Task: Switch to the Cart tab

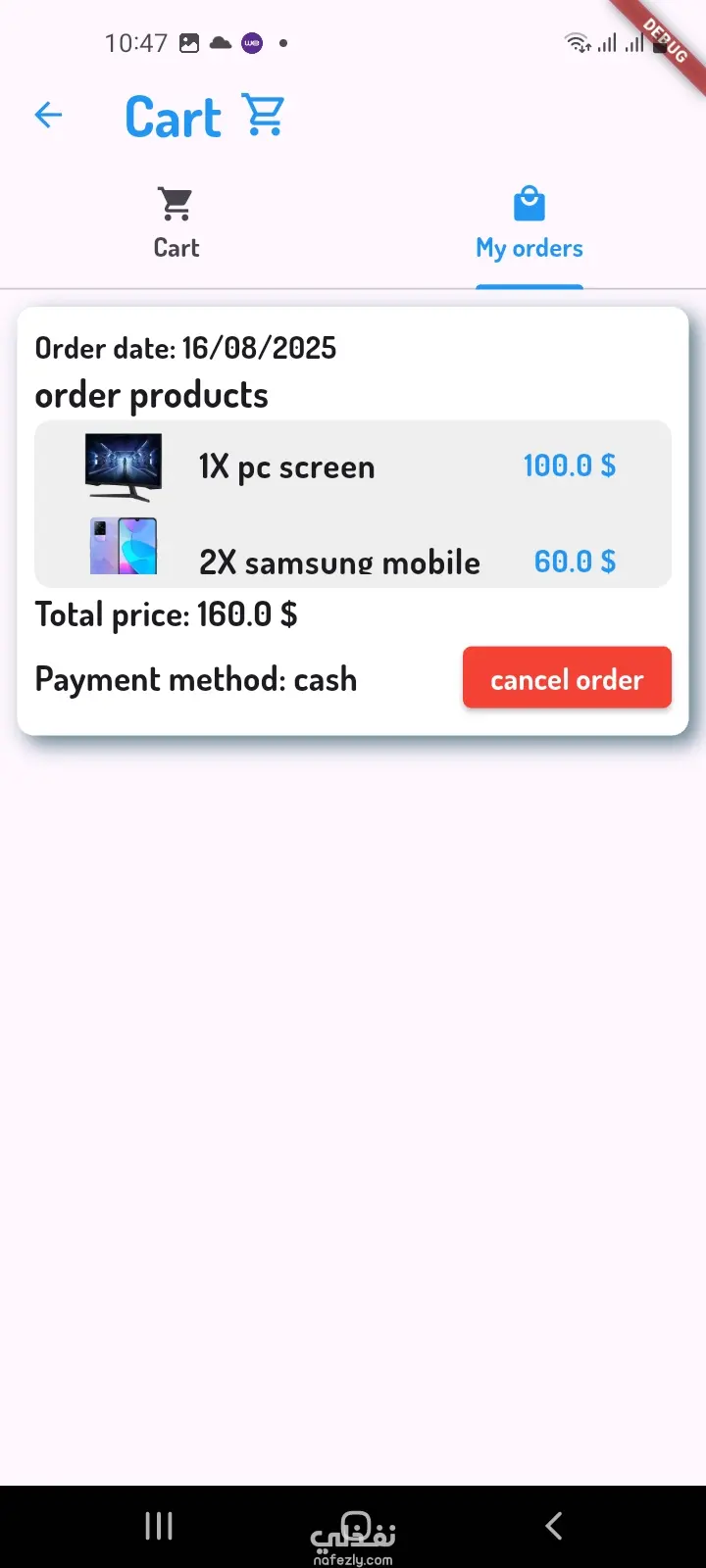Action: pyautogui.click(x=176, y=224)
